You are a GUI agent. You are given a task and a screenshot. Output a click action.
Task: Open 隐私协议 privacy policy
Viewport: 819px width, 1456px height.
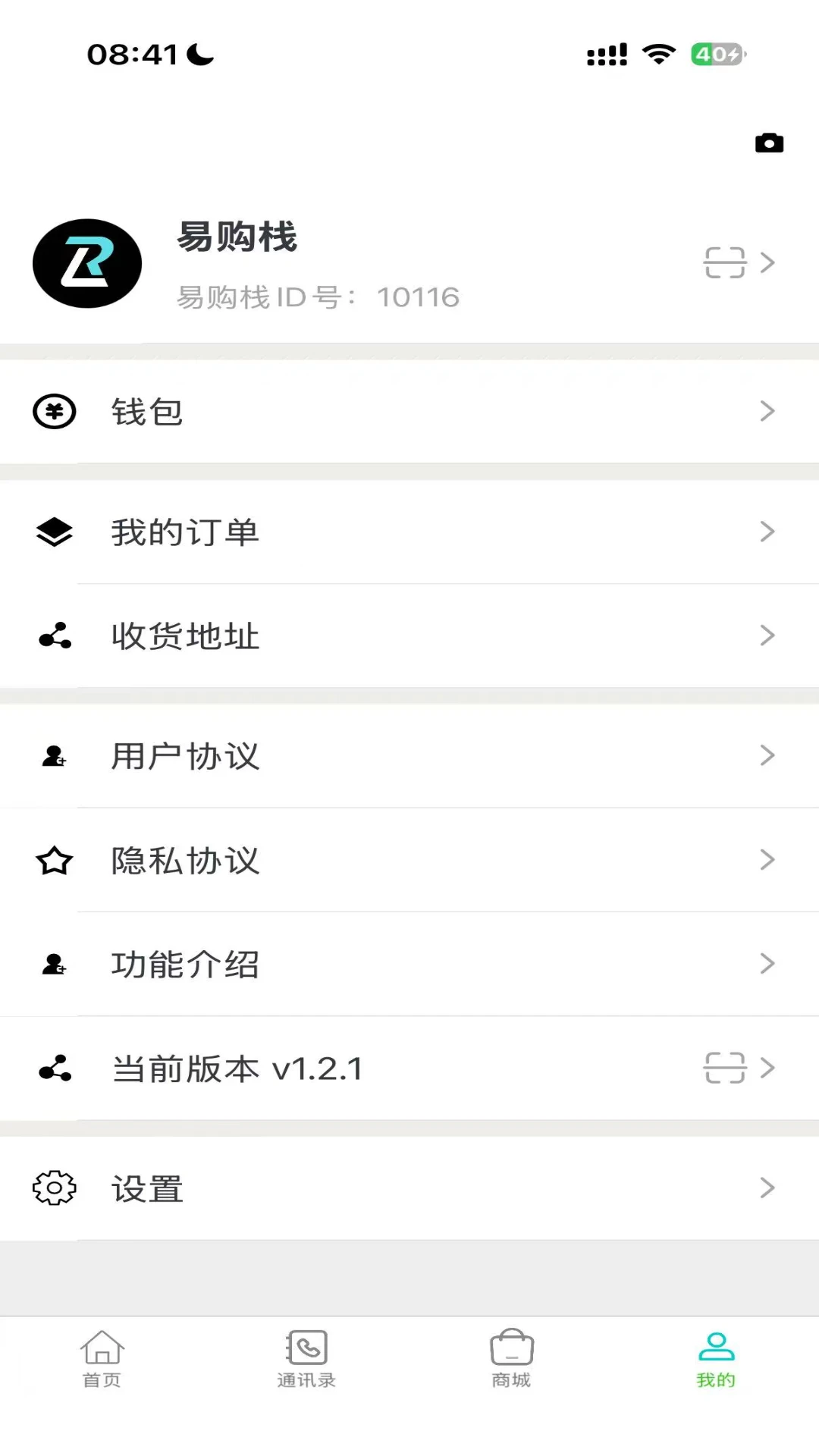point(409,860)
